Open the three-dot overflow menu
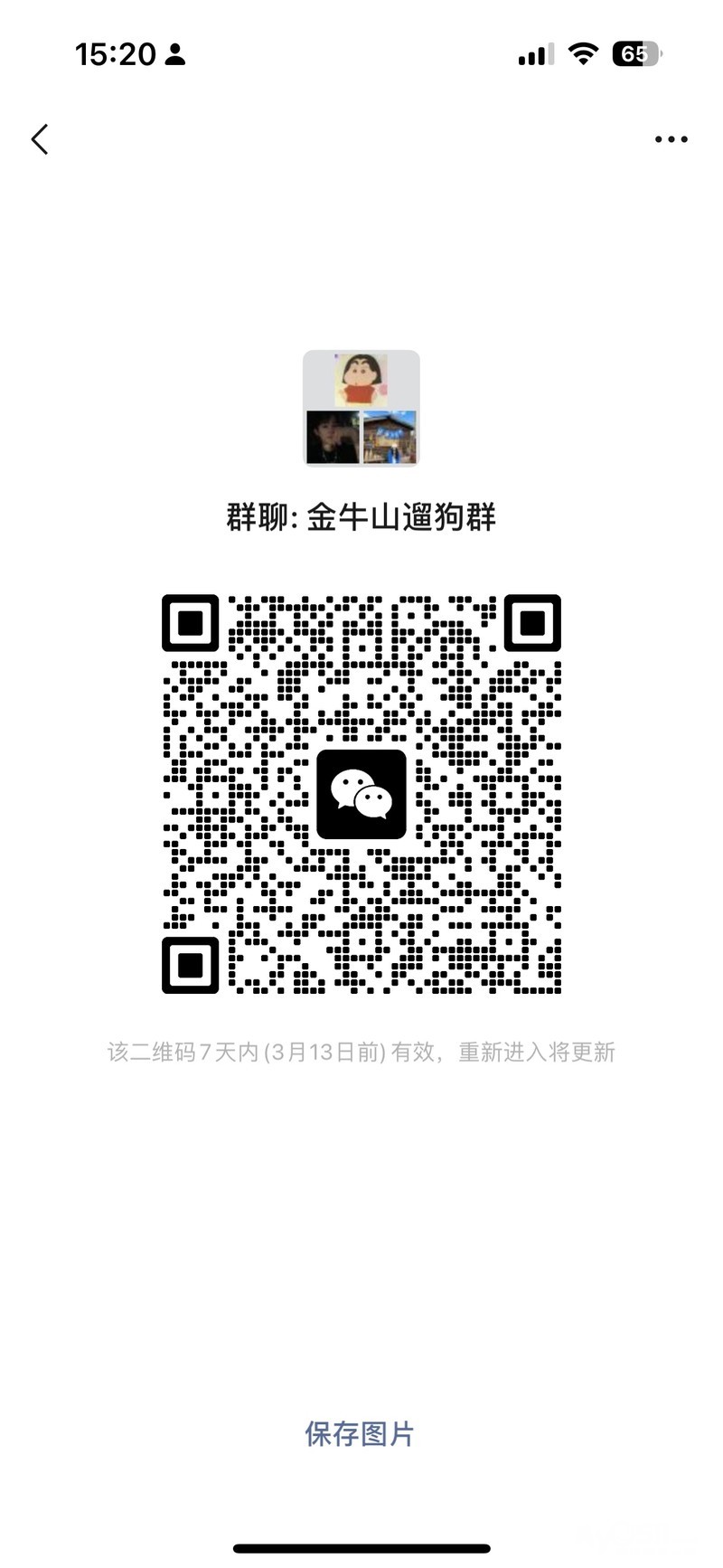 pos(671,139)
